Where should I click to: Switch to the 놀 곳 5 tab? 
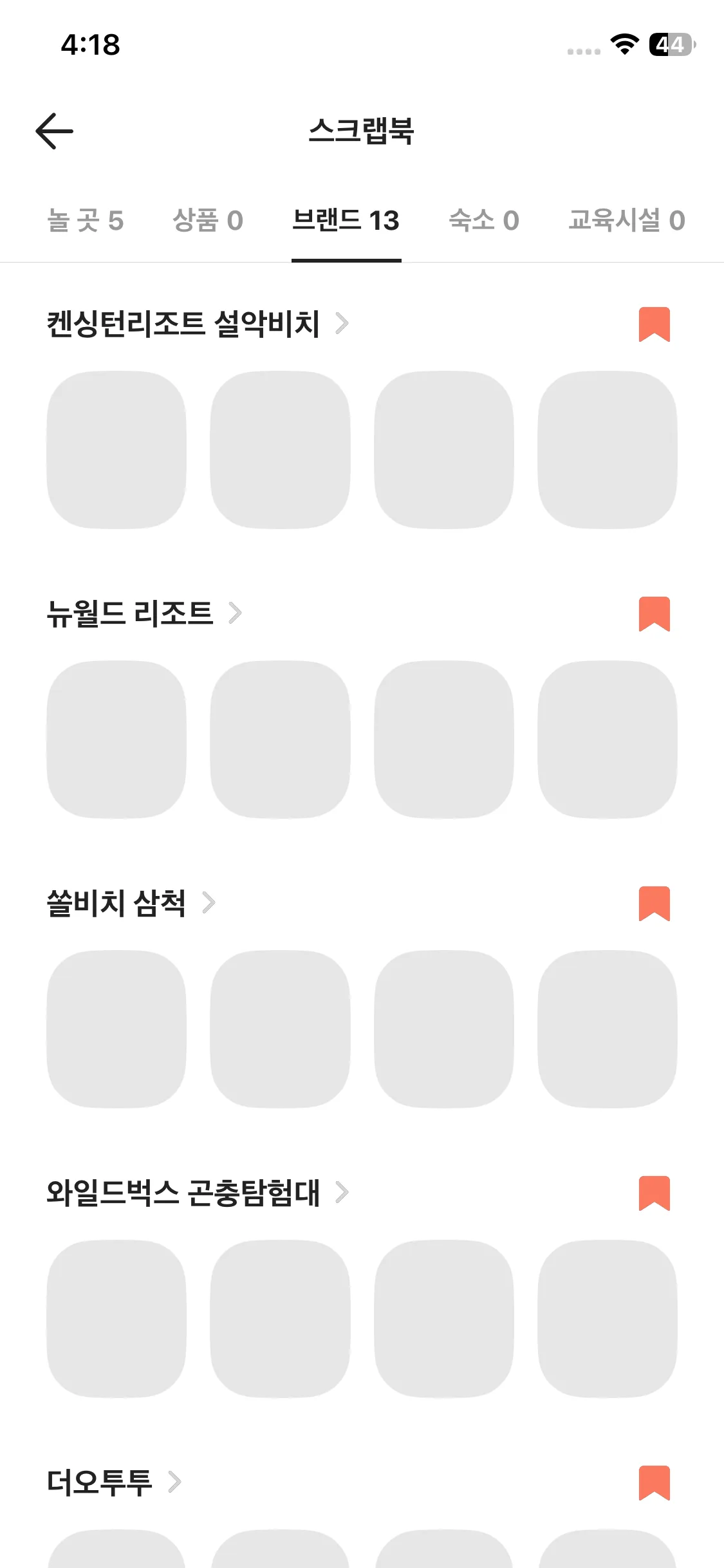86,219
